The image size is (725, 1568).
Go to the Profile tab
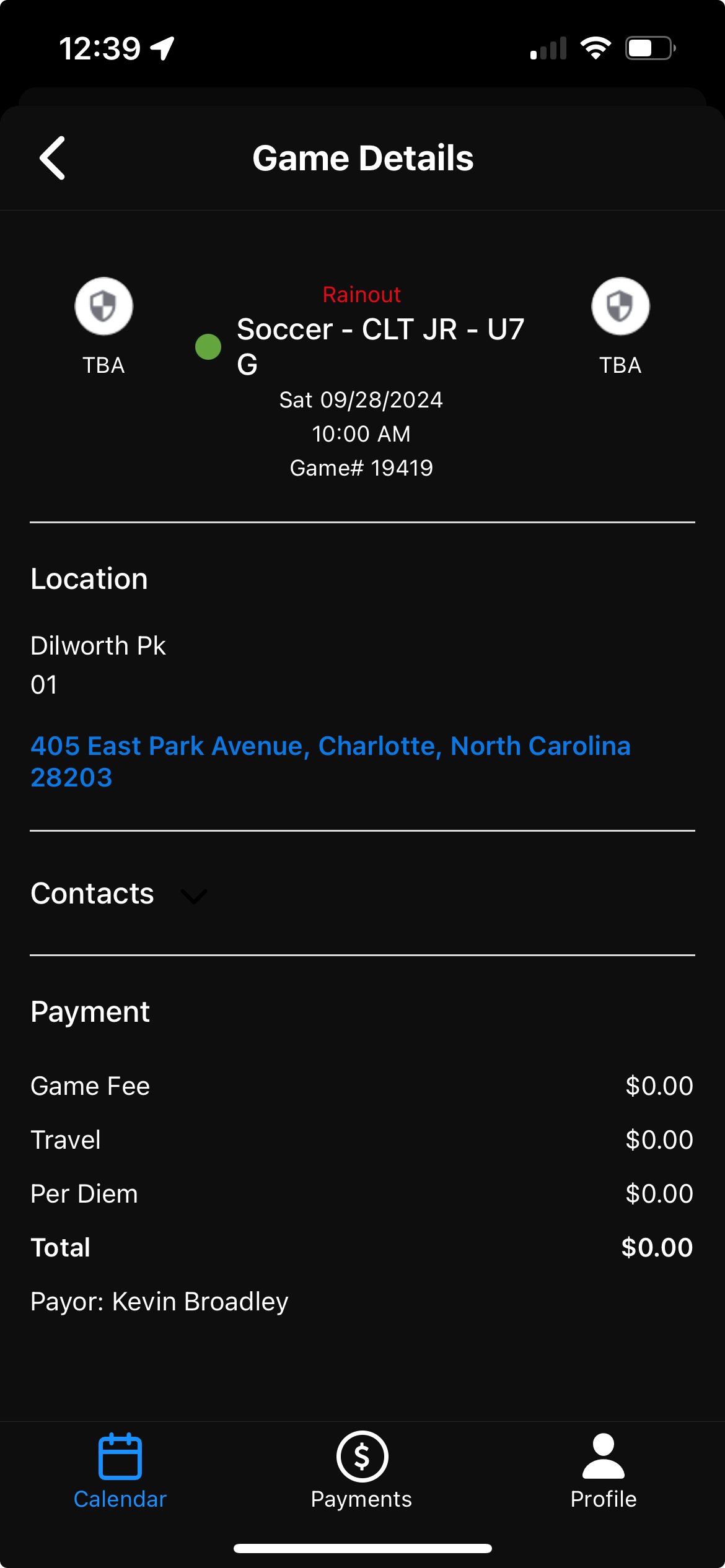point(604,1471)
